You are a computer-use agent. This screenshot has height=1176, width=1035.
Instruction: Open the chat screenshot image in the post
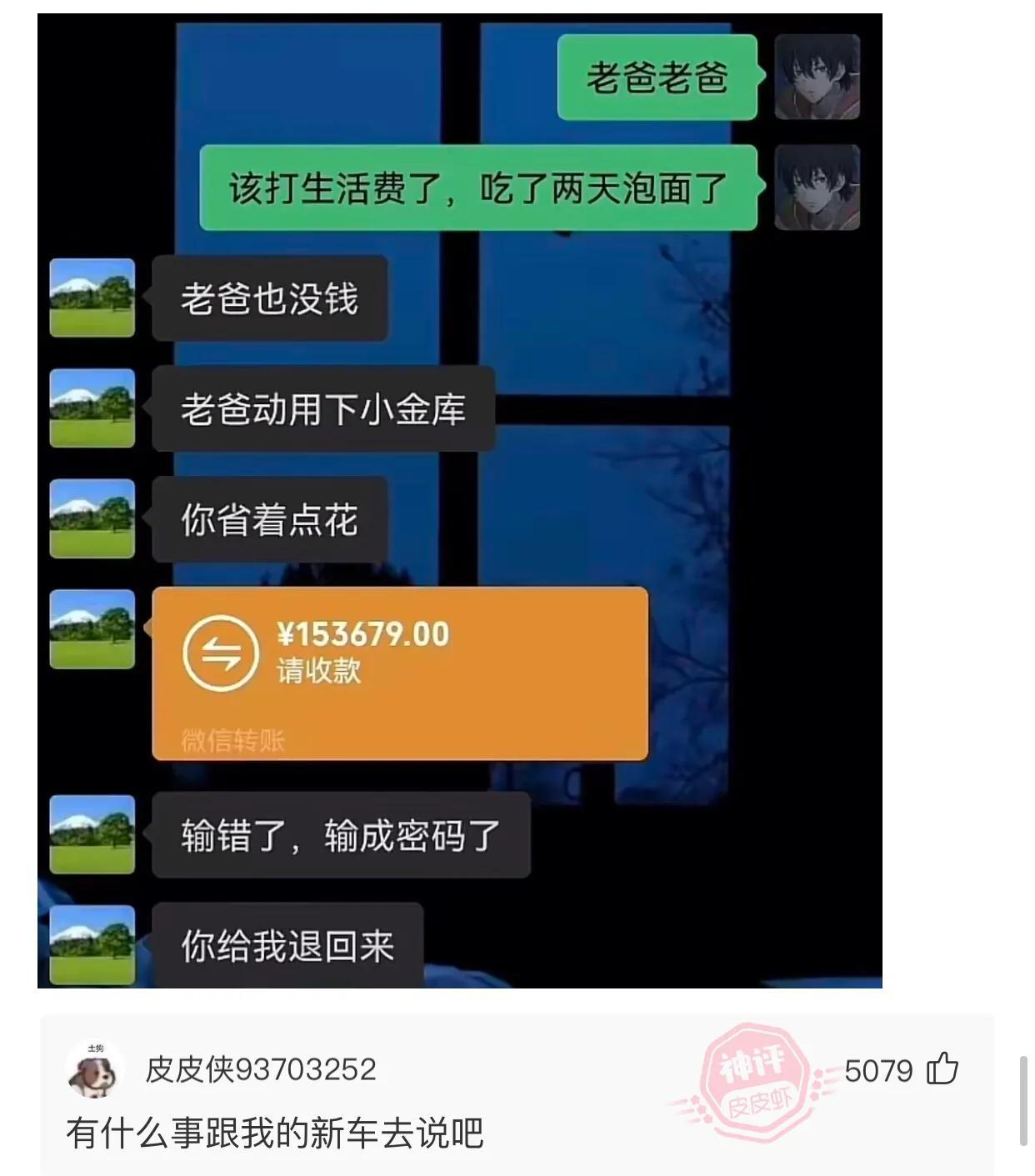pos(459,500)
